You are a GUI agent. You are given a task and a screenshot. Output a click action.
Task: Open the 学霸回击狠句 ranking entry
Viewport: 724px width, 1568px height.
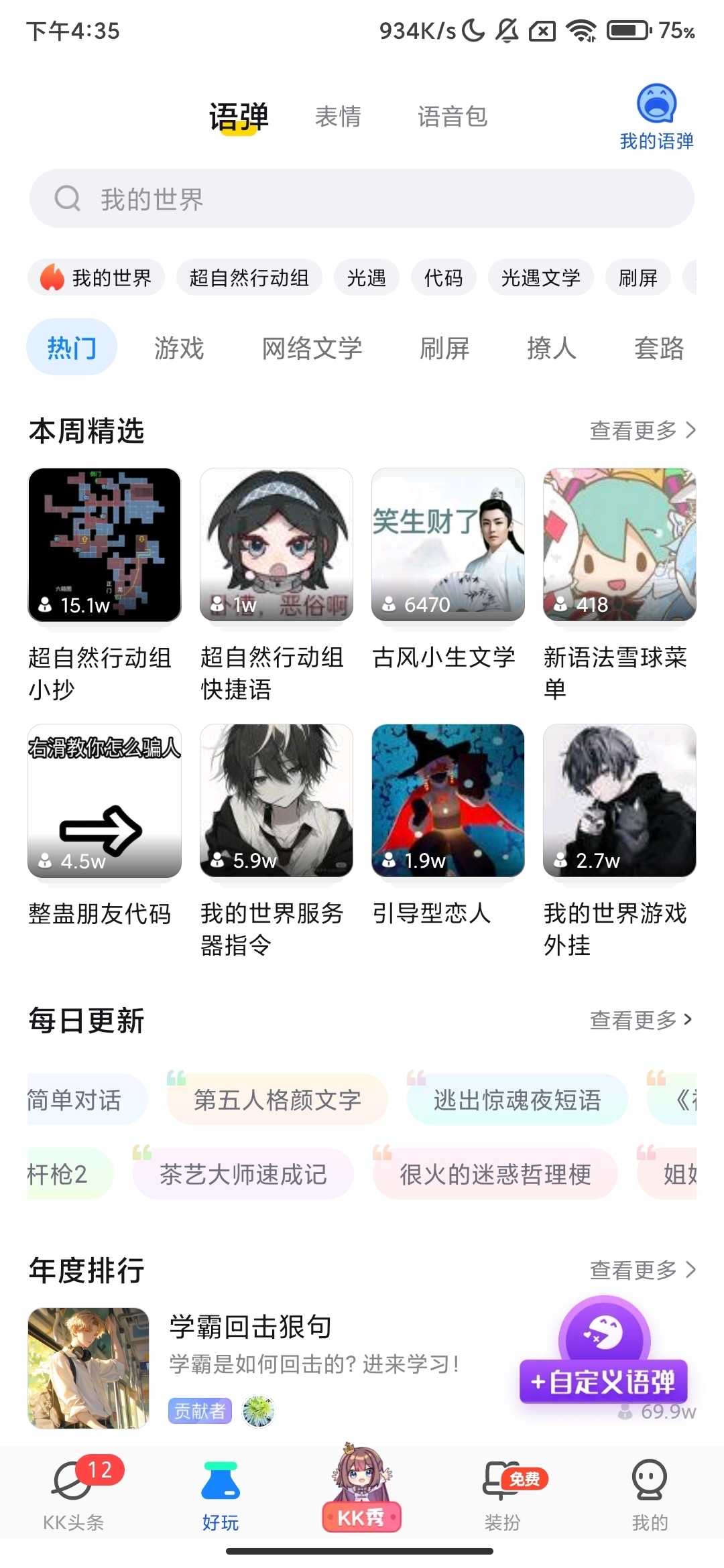click(251, 1327)
